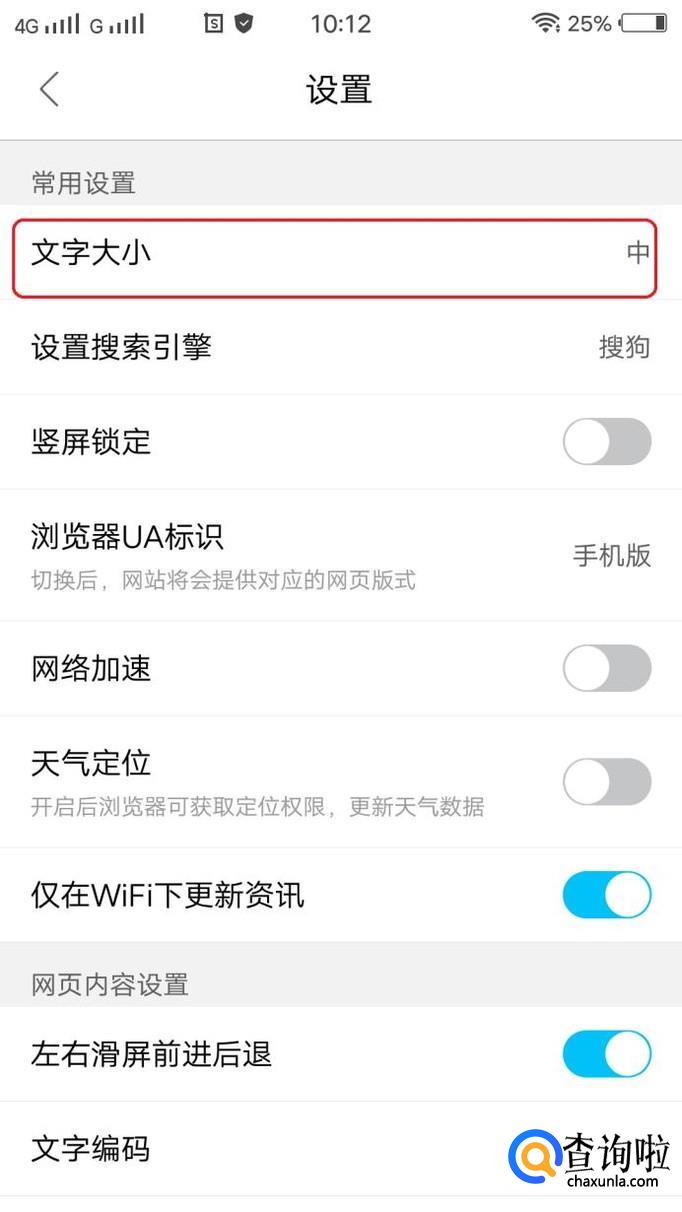
Task: Turn on 网络加速
Action: coord(606,668)
